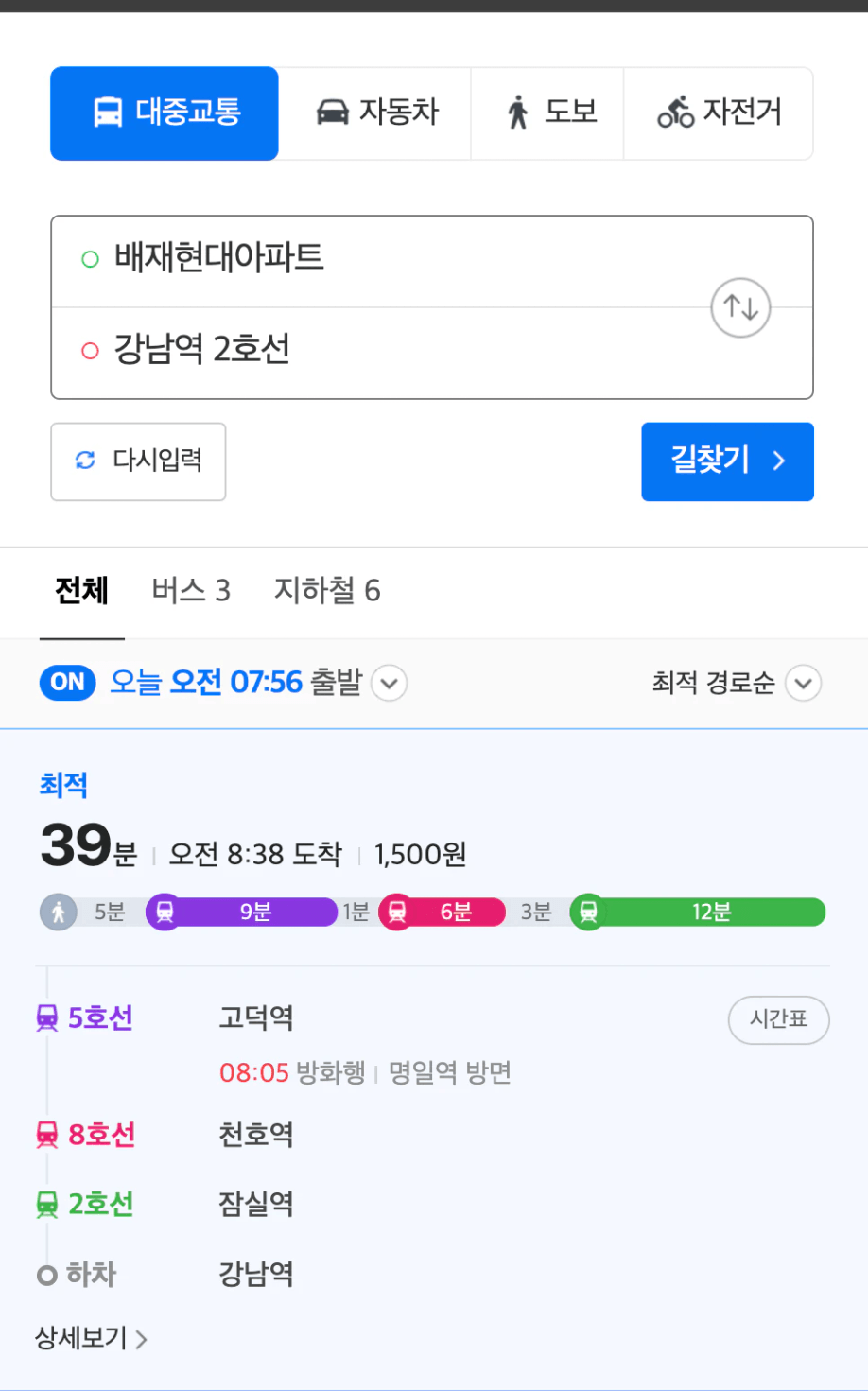Switch to 자동차 car directions
The height and width of the screenshot is (1391, 868).
(375, 113)
